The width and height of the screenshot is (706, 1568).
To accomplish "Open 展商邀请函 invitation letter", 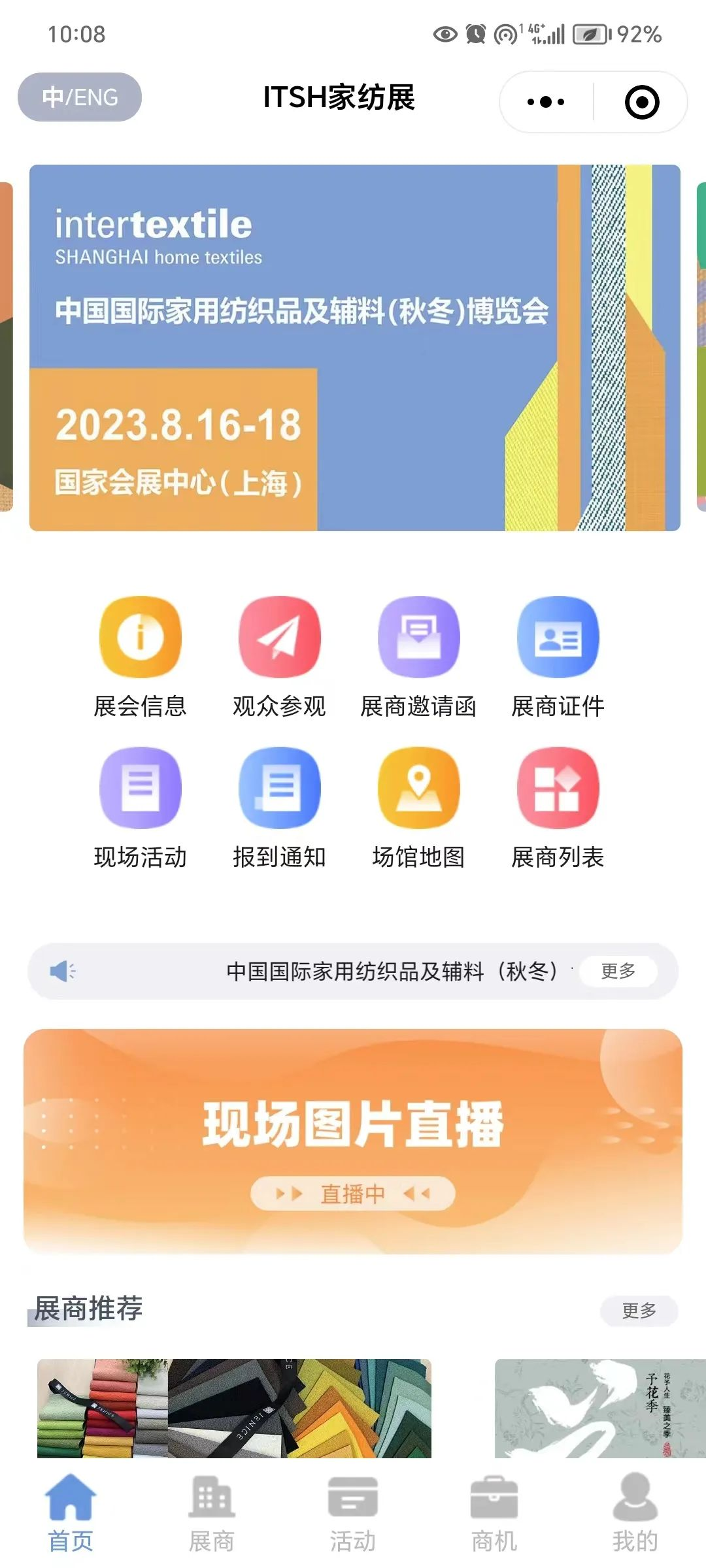I will click(418, 657).
